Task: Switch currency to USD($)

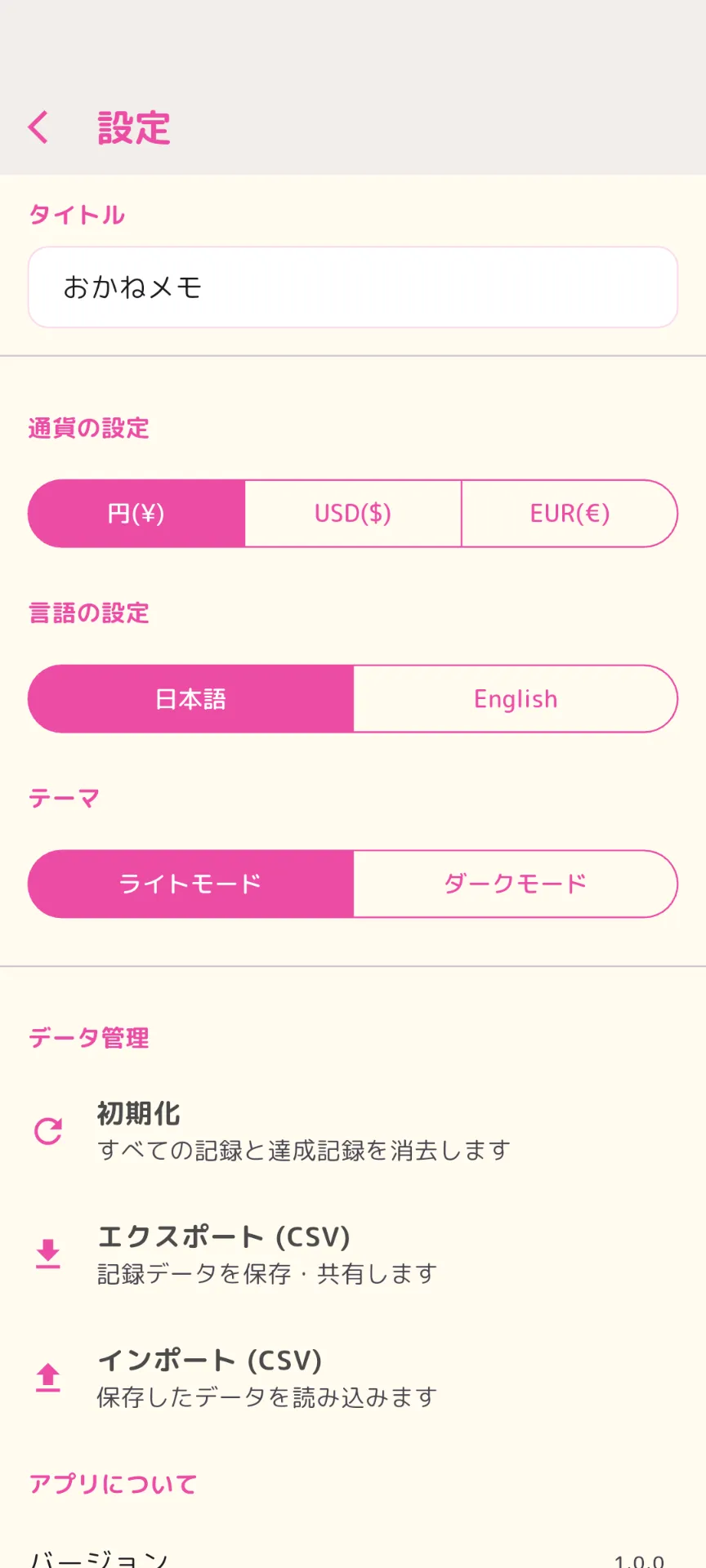Action: (353, 513)
